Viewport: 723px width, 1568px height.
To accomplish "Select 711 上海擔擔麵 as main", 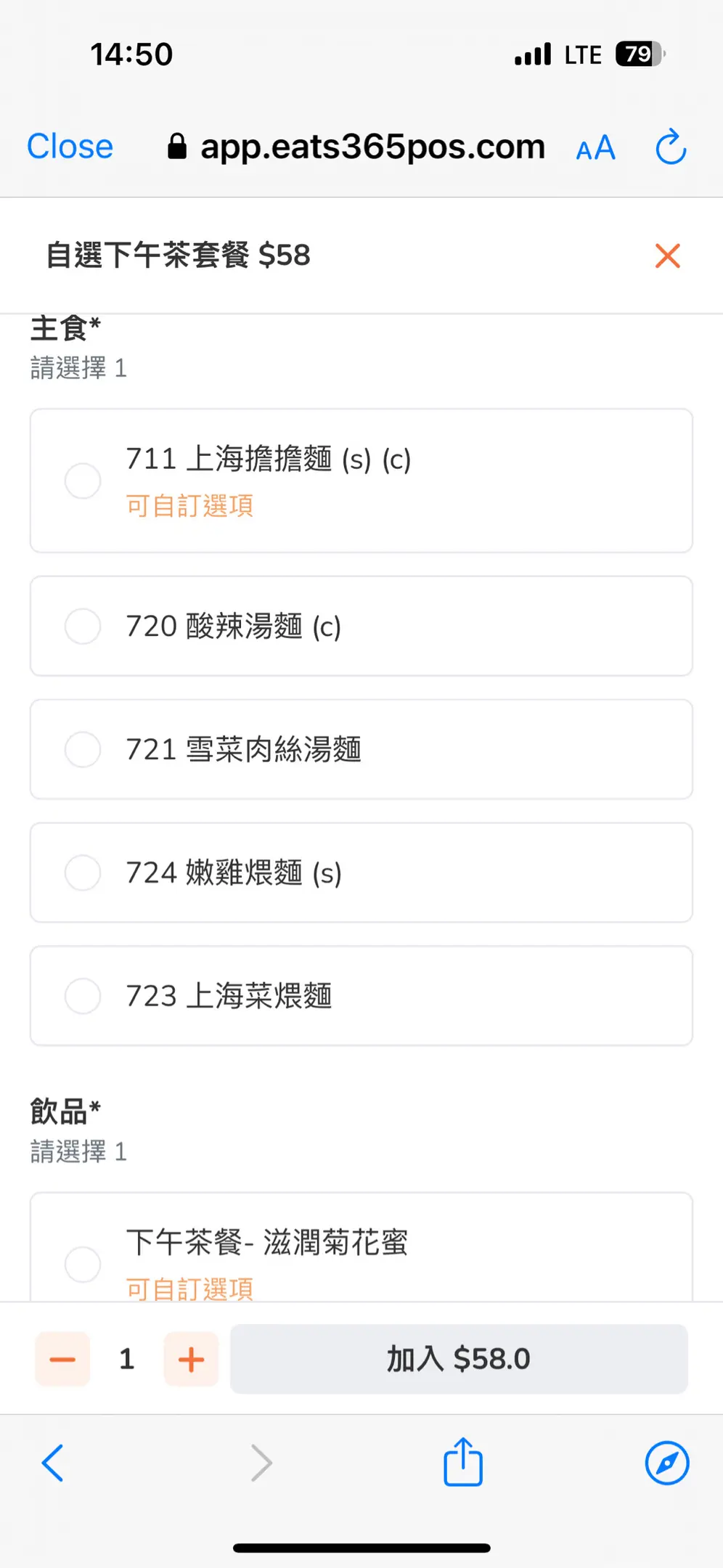I will [x=361, y=481].
